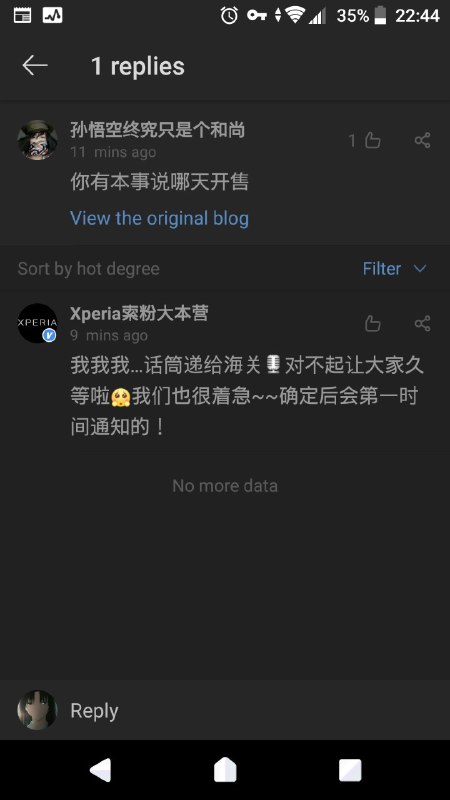The width and height of the screenshot is (450, 800).
Task: Open the Filter dropdown
Action: coord(394,268)
